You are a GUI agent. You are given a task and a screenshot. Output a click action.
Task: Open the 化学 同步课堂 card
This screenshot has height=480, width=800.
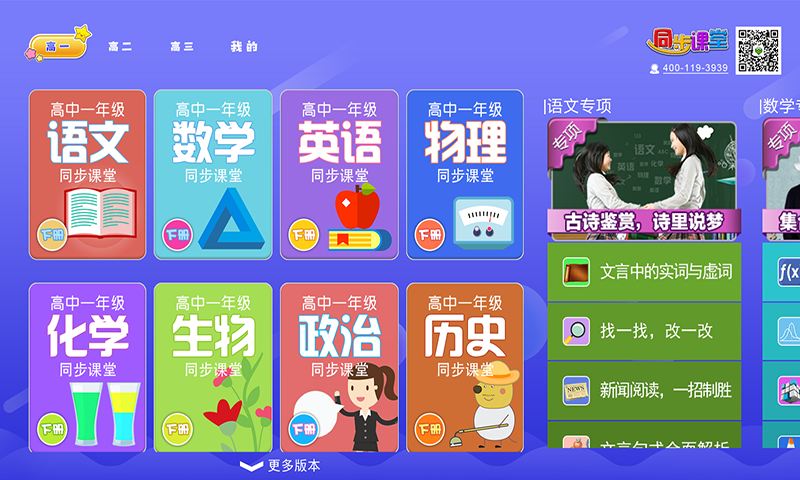(x=87, y=367)
